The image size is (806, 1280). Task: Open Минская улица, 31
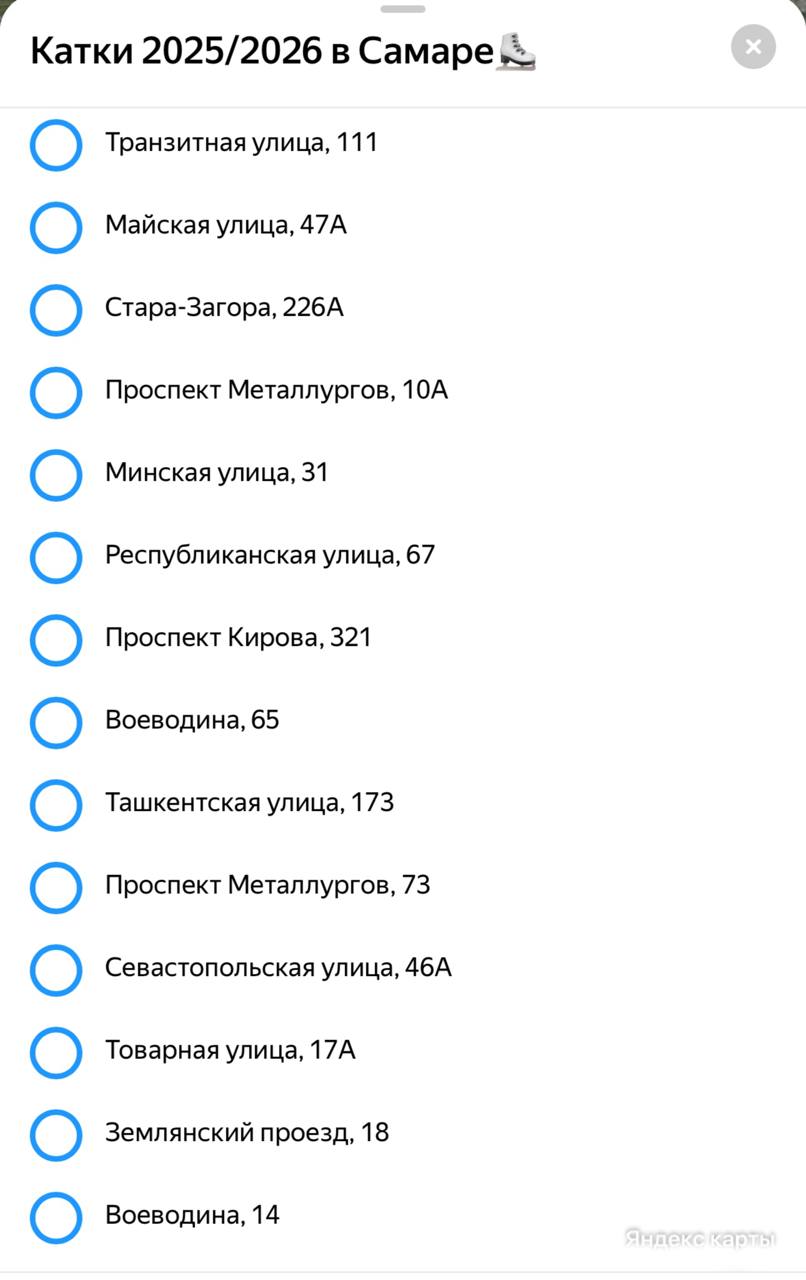point(216,473)
